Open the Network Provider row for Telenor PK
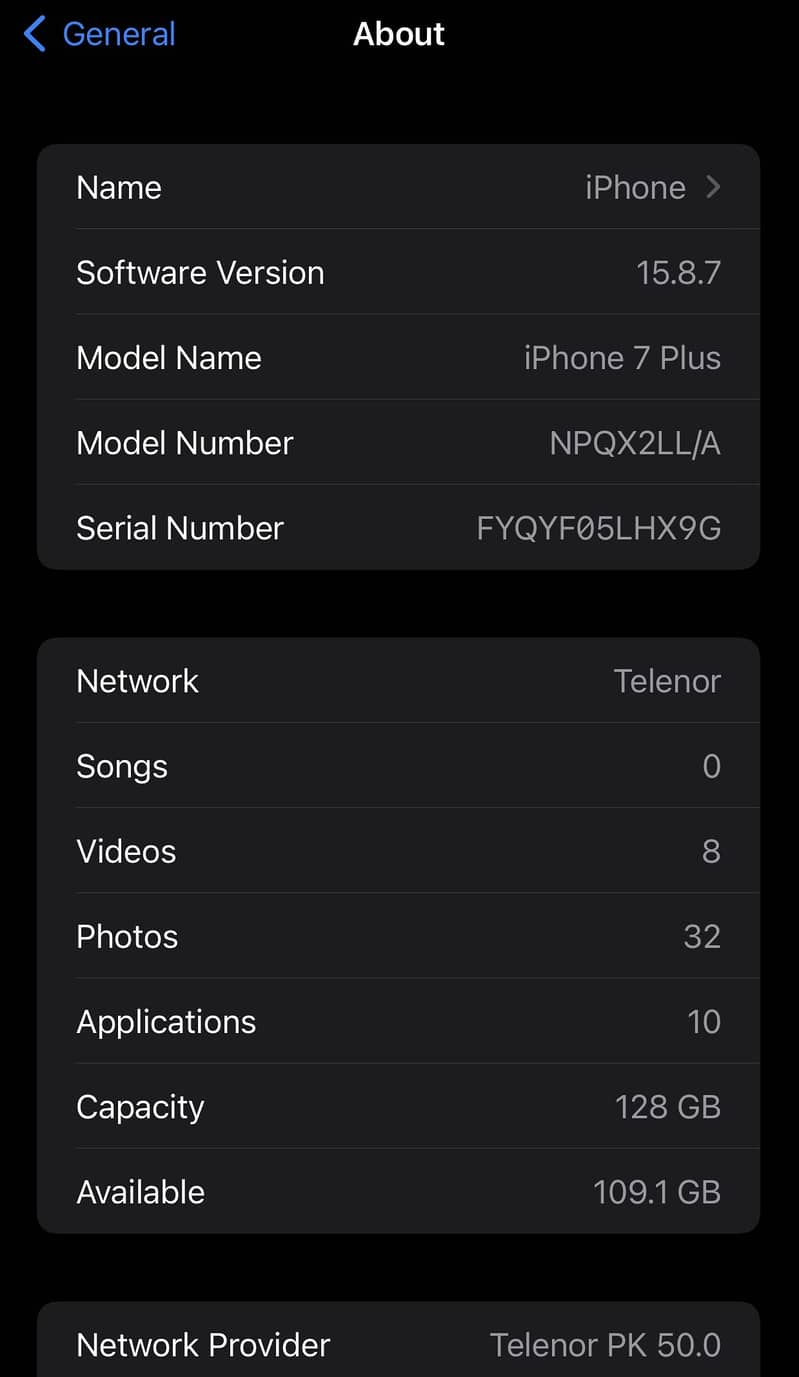 400,1344
